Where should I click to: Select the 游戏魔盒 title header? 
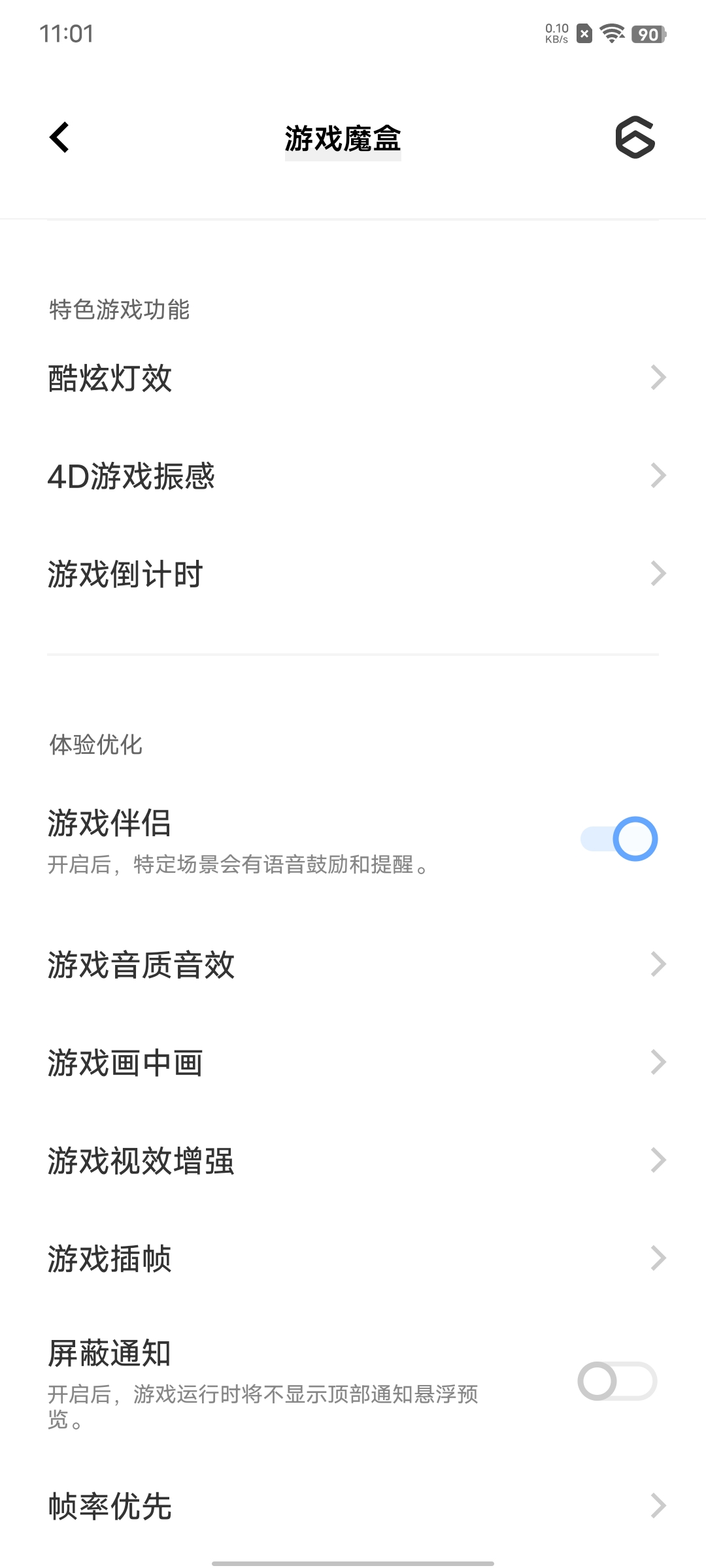tap(344, 138)
